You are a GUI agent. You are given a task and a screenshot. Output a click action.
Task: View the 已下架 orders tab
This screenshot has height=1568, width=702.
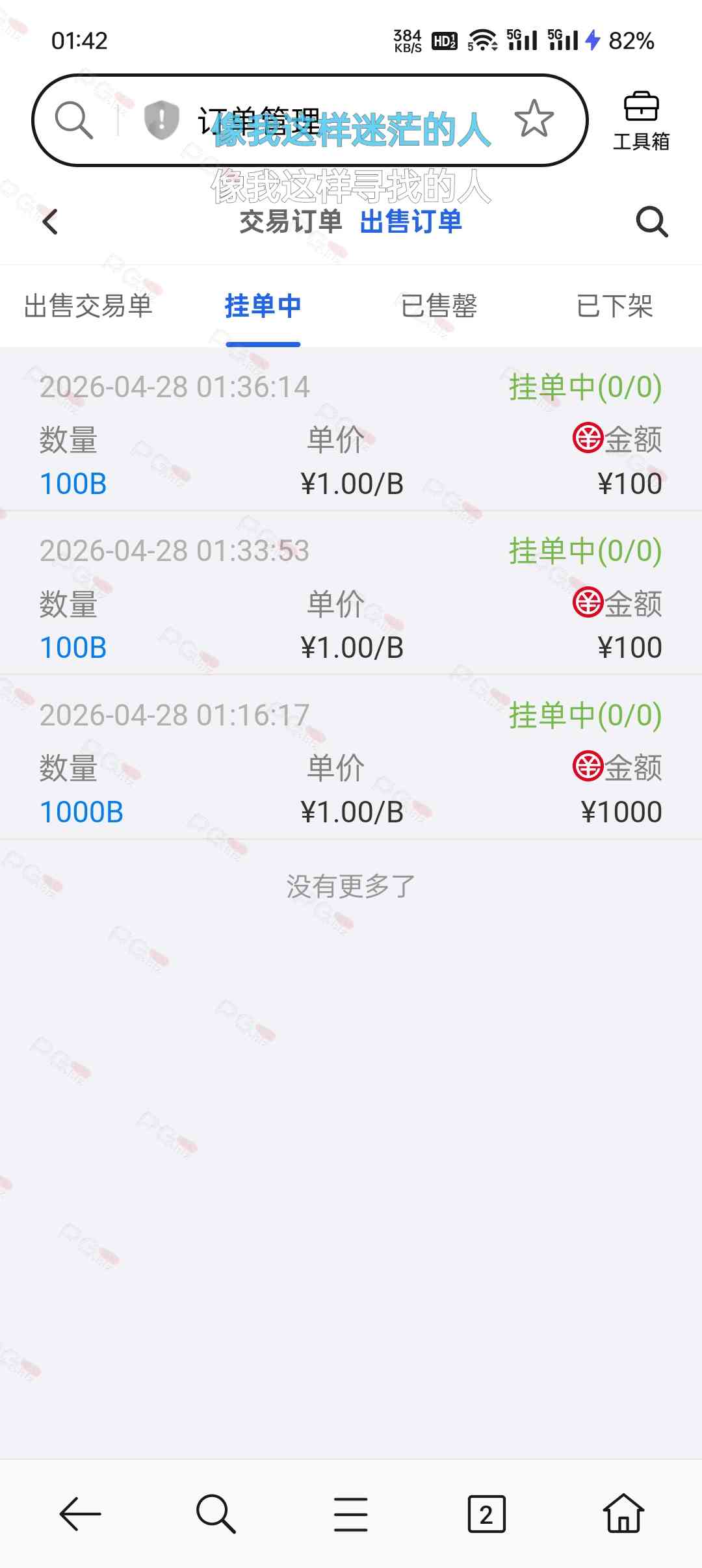pyautogui.click(x=614, y=306)
